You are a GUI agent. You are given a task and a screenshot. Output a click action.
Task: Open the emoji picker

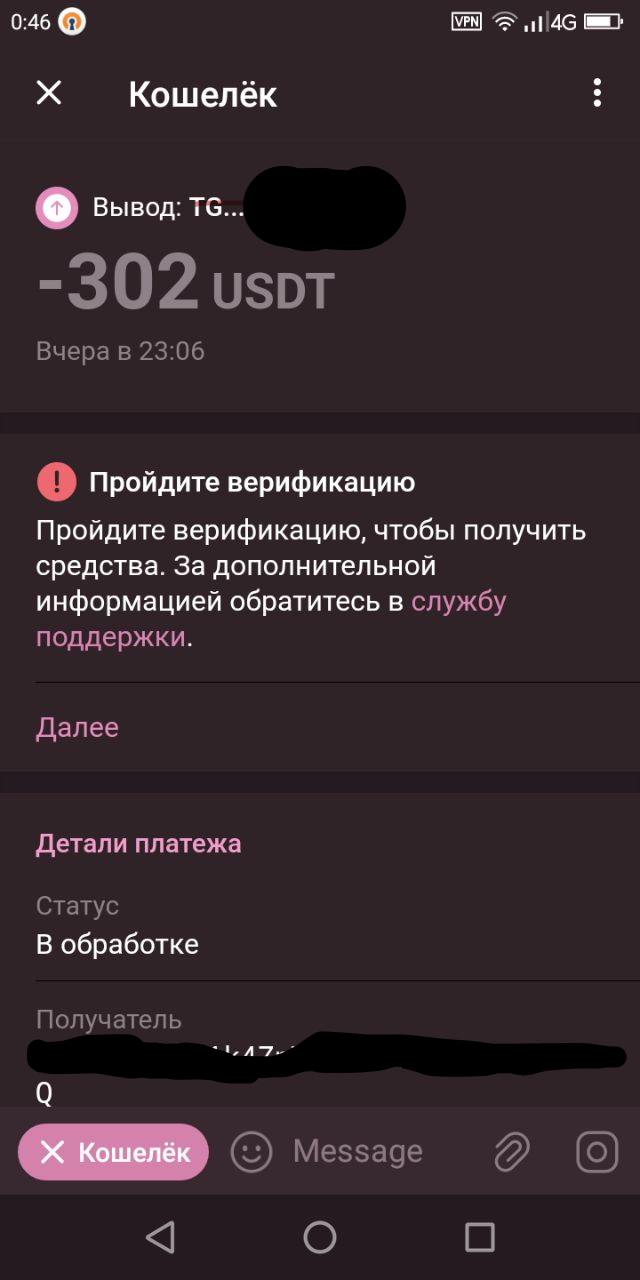[251, 1152]
